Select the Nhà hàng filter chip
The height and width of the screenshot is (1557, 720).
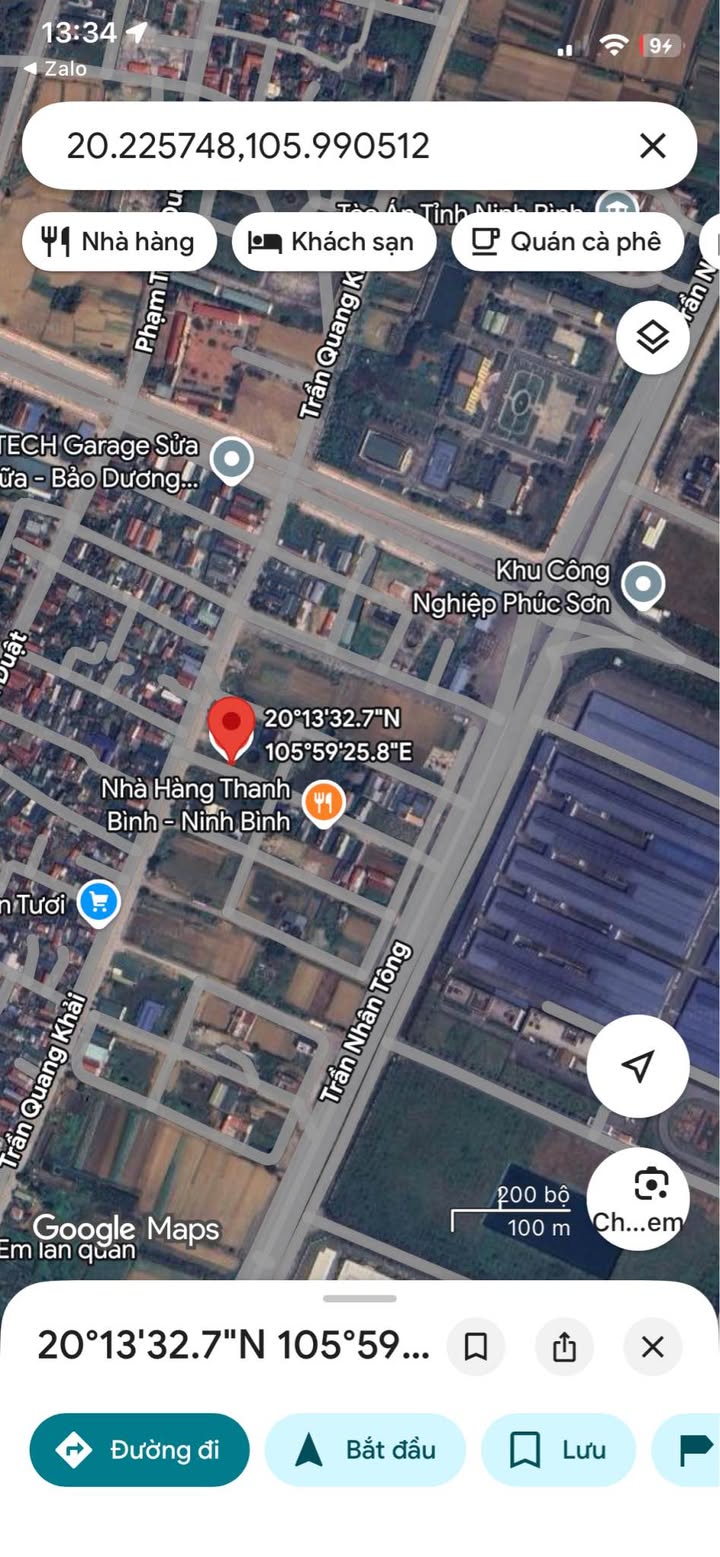click(x=119, y=241)
